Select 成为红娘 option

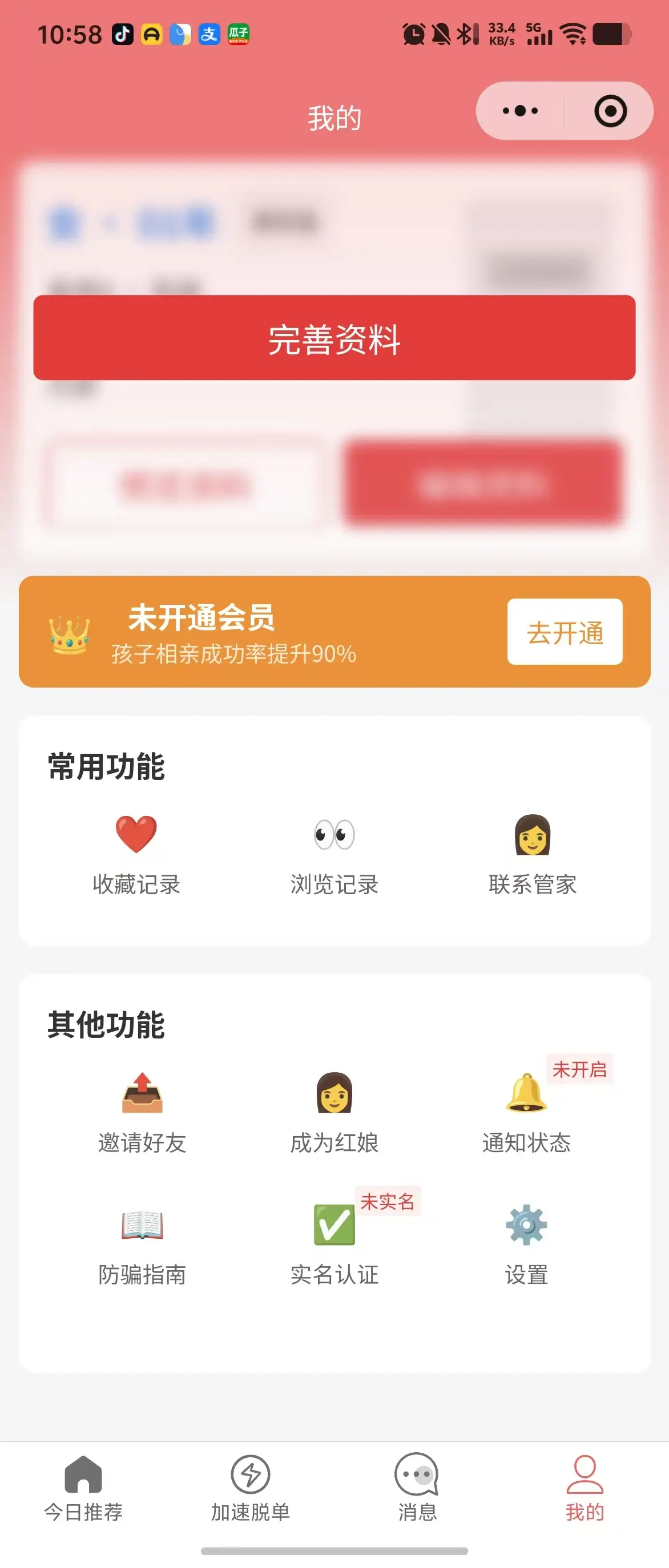click(334, 1112)
